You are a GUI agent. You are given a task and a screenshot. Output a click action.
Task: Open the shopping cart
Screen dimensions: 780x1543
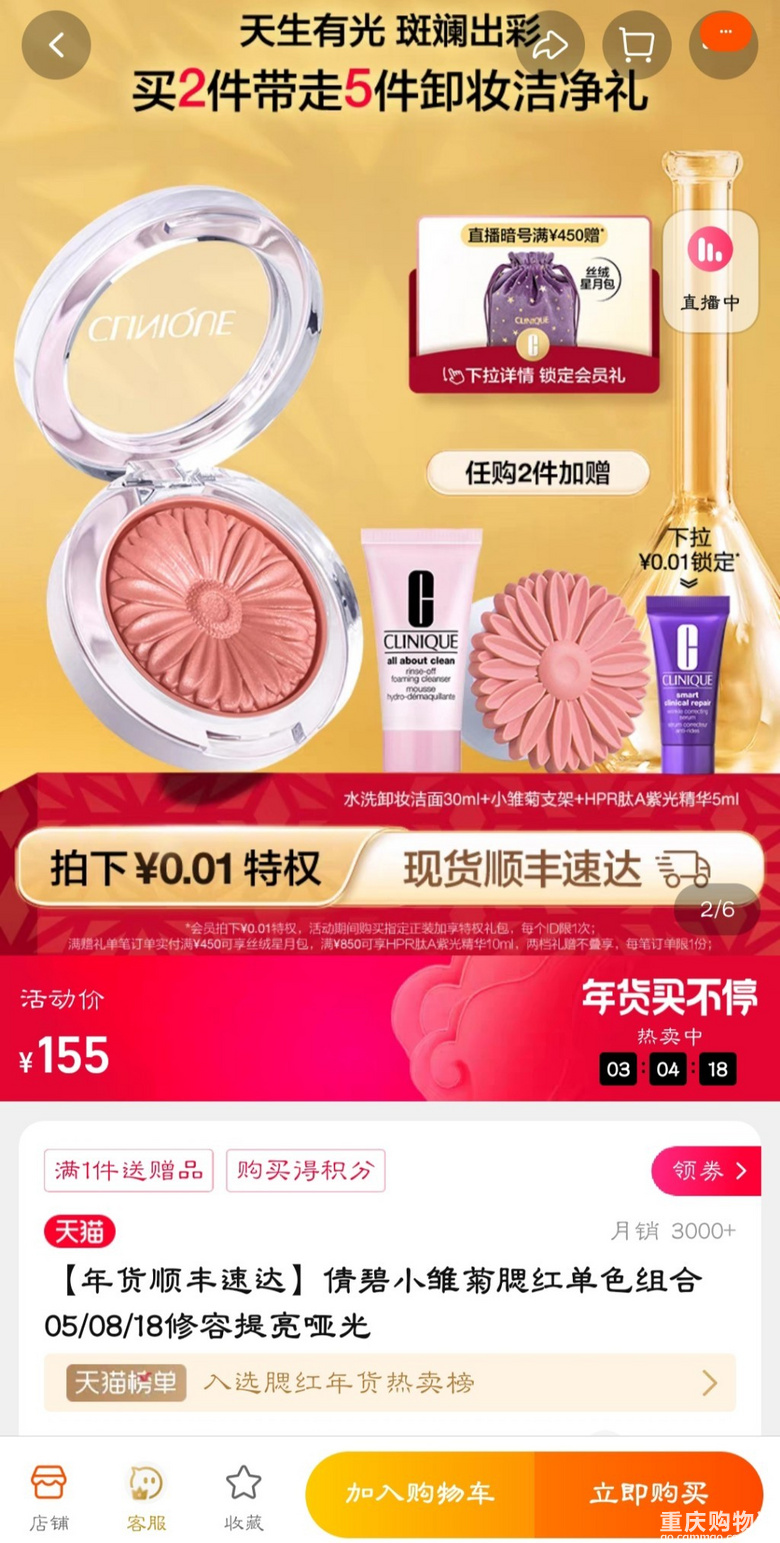coord(637,45)
